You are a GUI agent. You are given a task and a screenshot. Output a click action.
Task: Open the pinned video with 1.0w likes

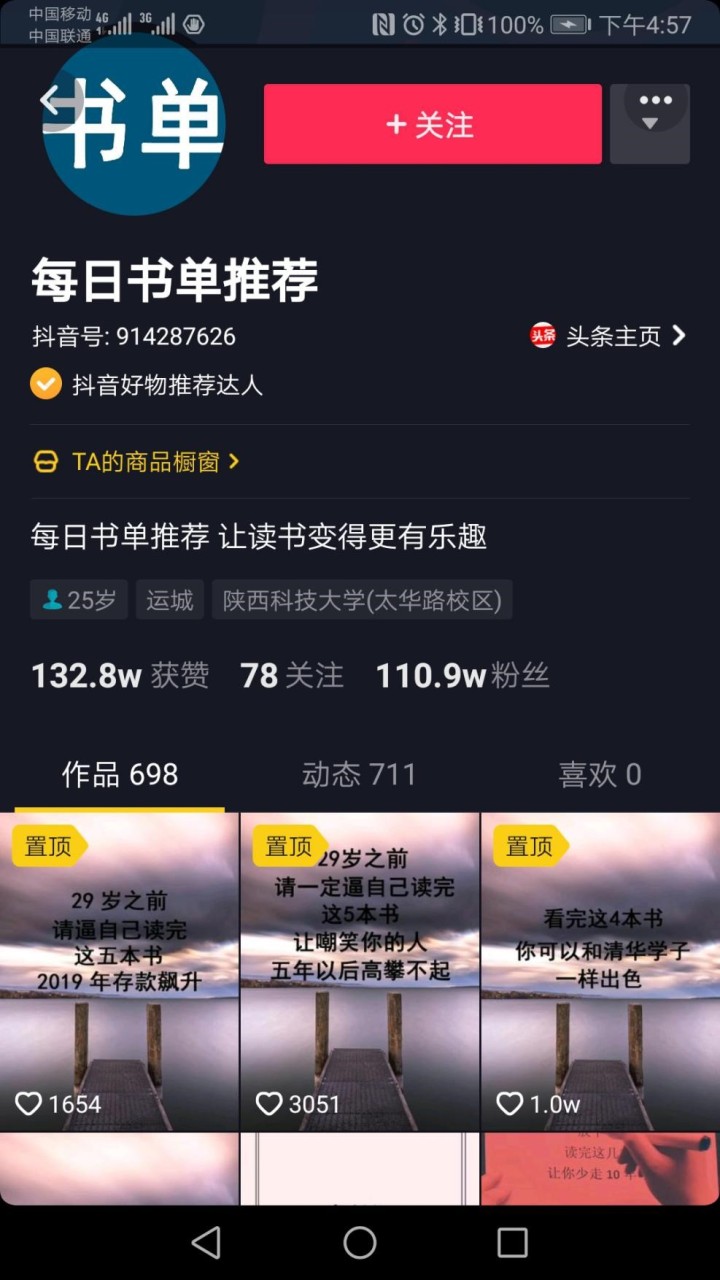tap(601, 971)
